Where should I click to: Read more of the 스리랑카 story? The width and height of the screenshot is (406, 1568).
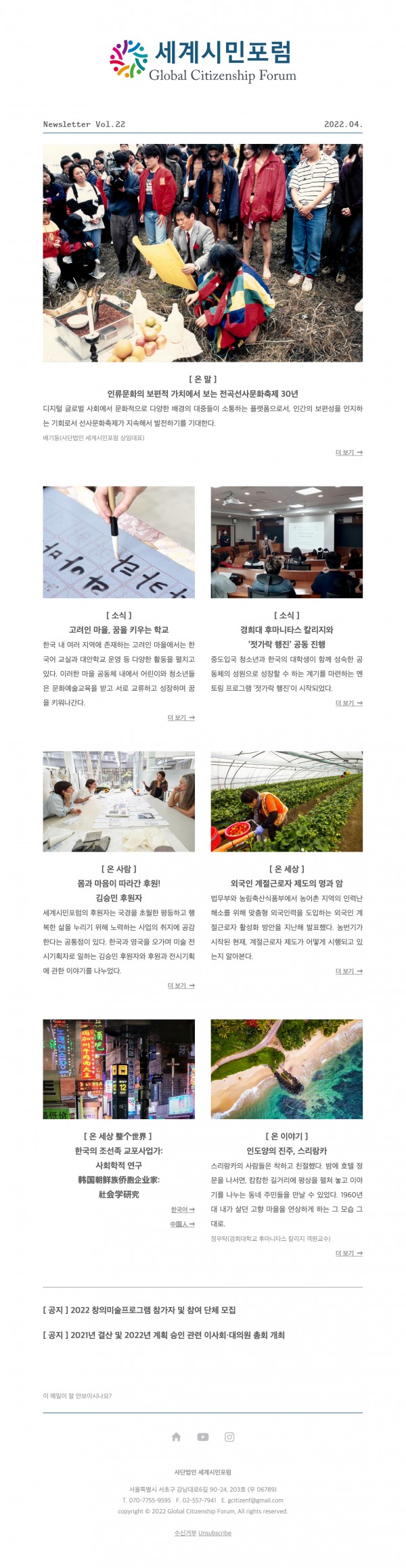click(x=348, y=1253)
